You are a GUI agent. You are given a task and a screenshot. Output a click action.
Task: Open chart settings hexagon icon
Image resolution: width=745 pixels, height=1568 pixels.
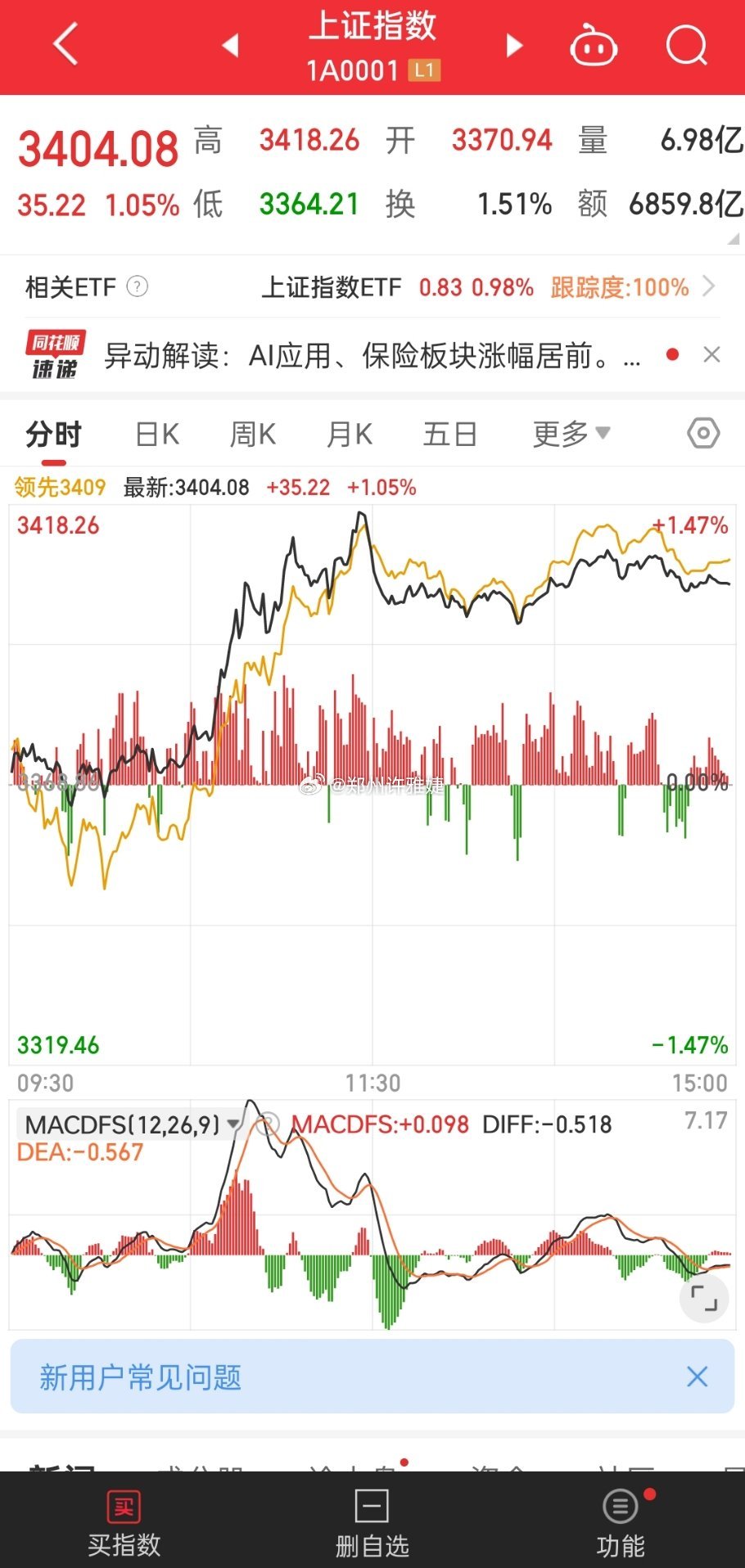(x=703, y=433)
